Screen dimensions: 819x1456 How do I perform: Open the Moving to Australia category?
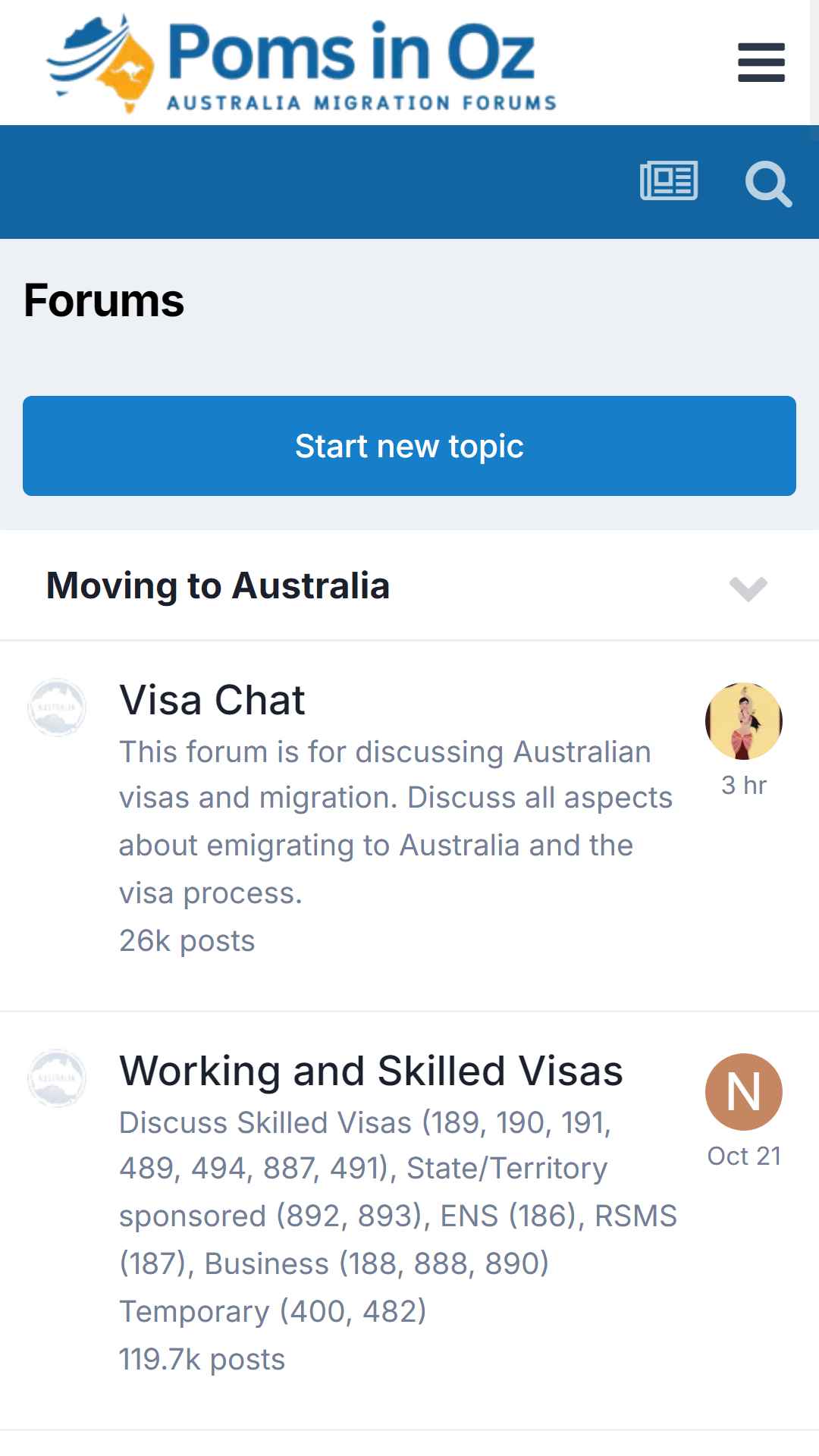(218, 585)
